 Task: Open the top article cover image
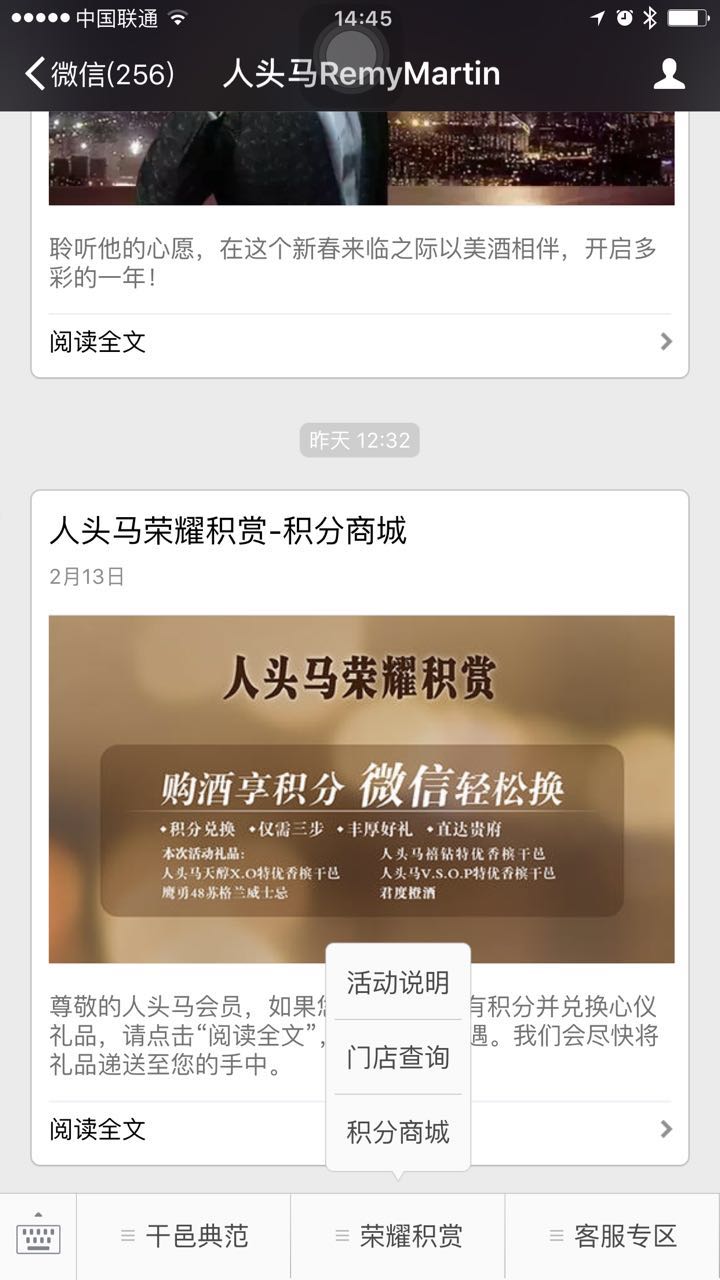click(x=361, y=158)
